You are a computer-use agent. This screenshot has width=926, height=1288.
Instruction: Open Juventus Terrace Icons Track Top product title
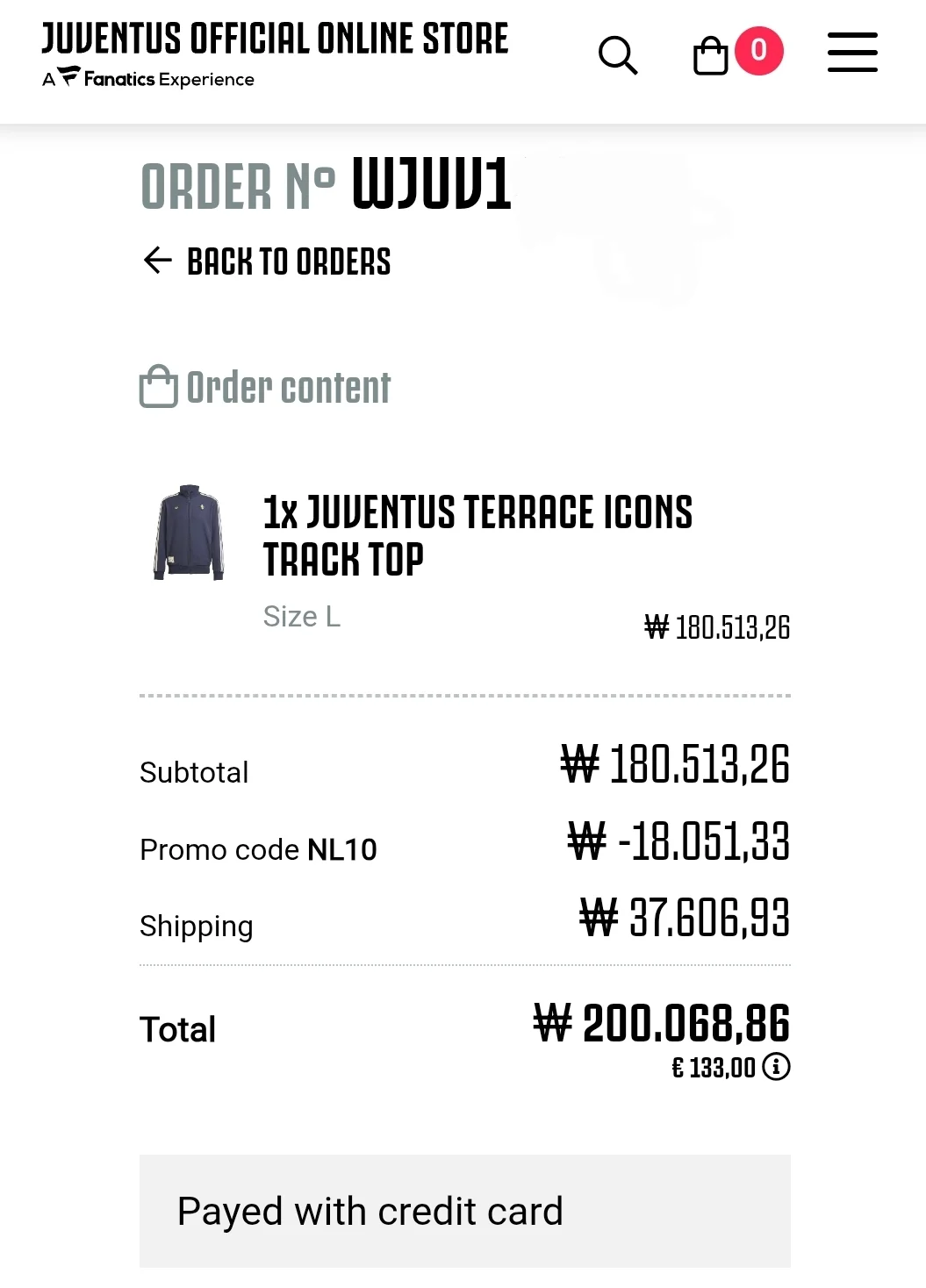click(x=477, y=535)
